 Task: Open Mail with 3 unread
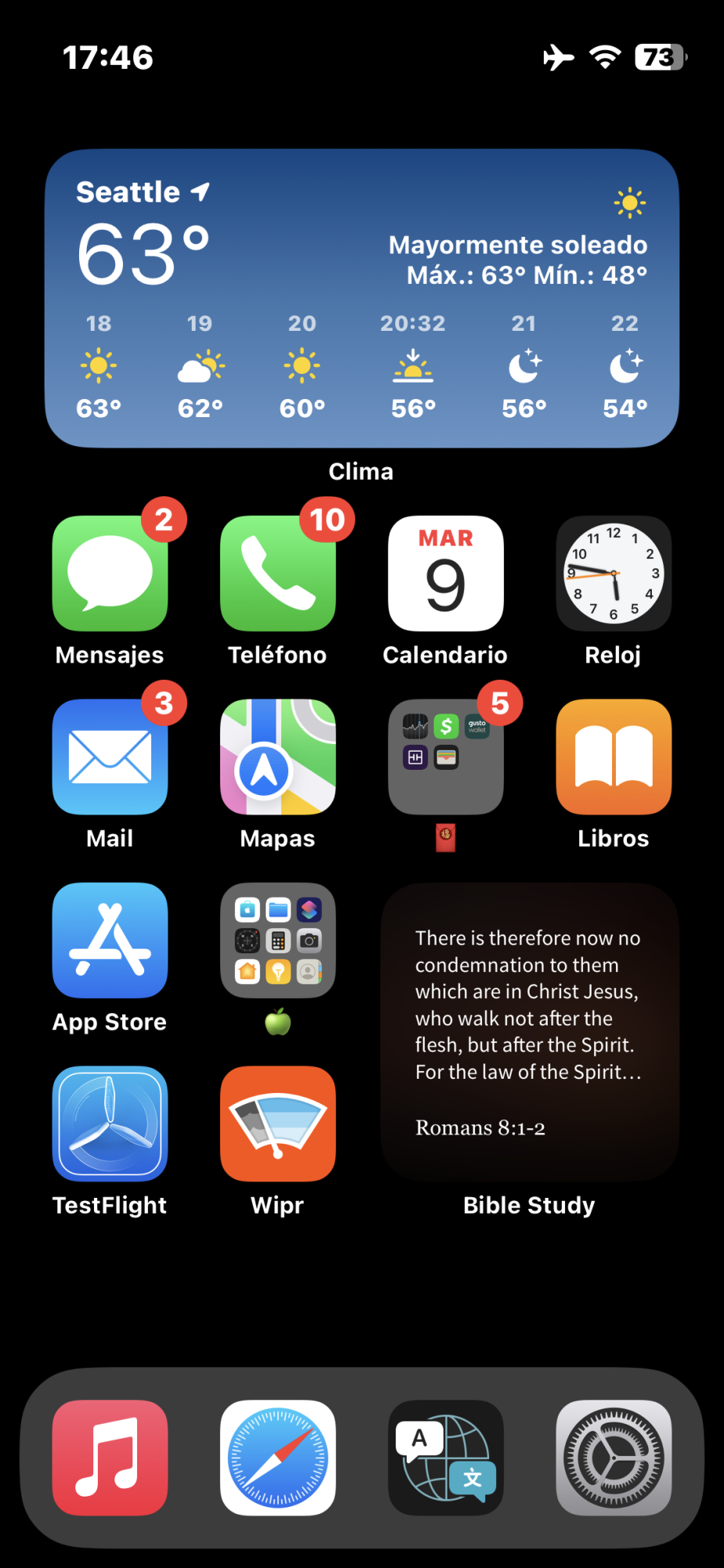pyautogui.click(x=110, y=757)
